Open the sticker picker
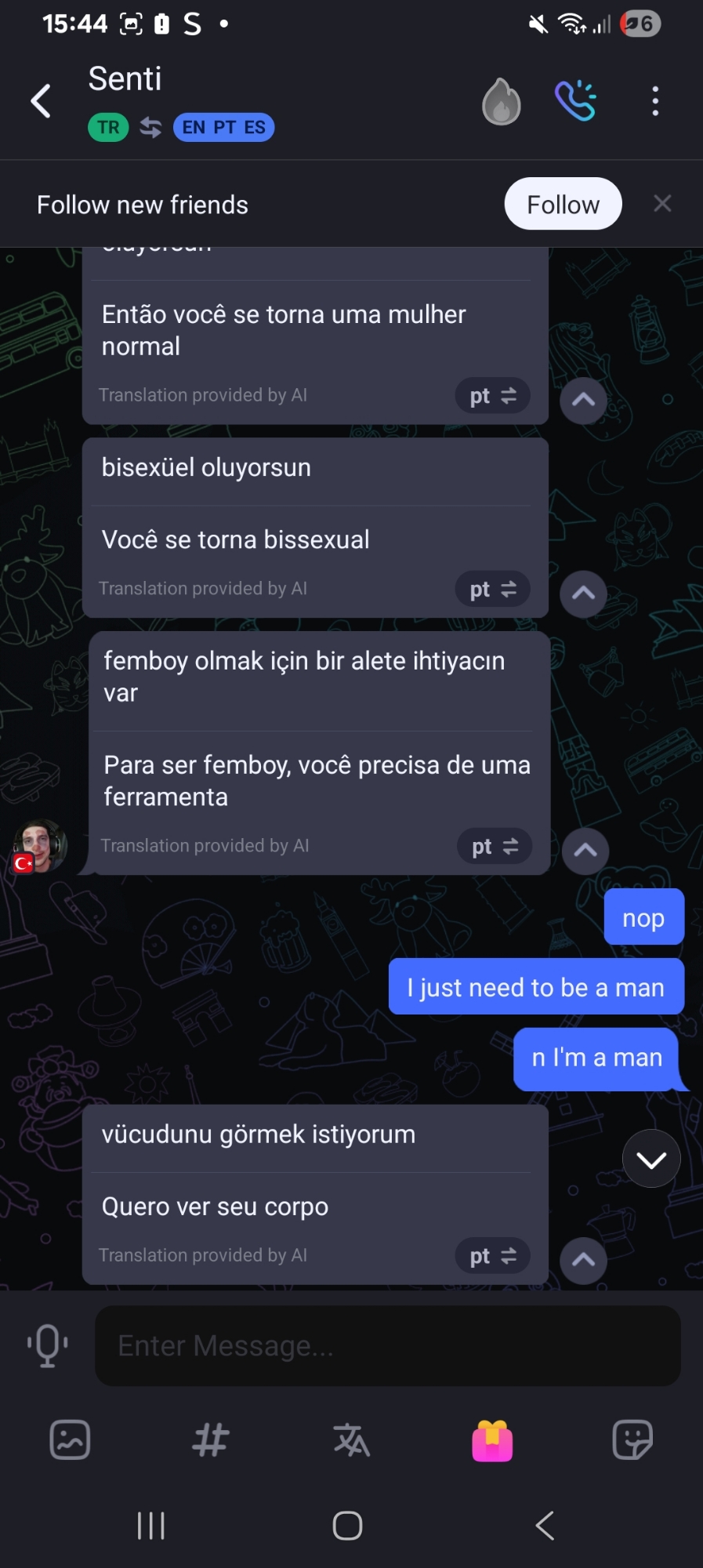Viewport: 703px width, 1568px height. pyautogui.click(x=632, y=1440)
